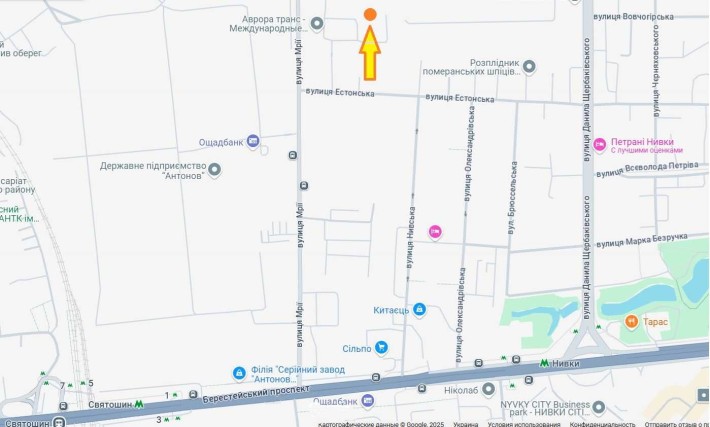Tap the Святошин metro station marker
710x427 pixels.
tap(139, 403)
